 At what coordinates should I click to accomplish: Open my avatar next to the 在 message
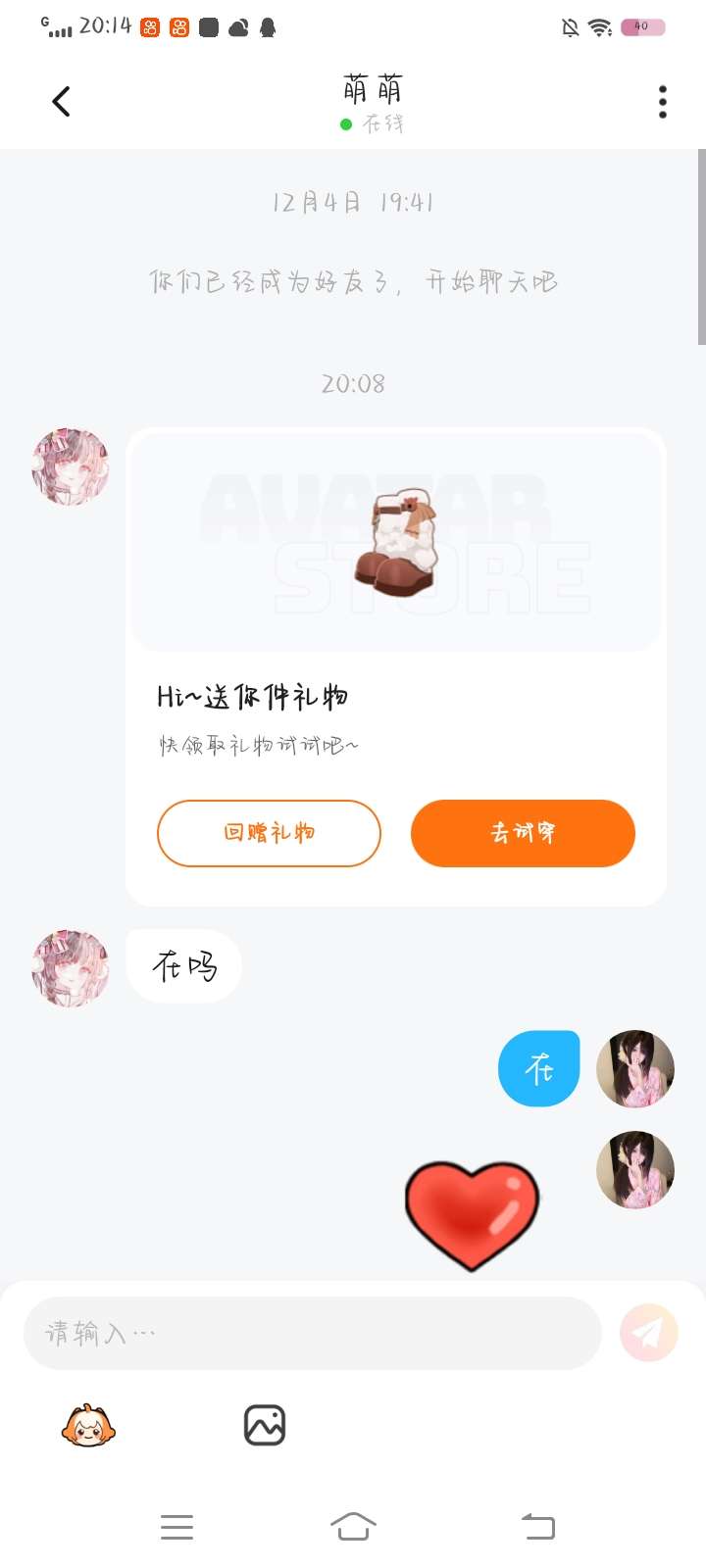(635, 1068)
